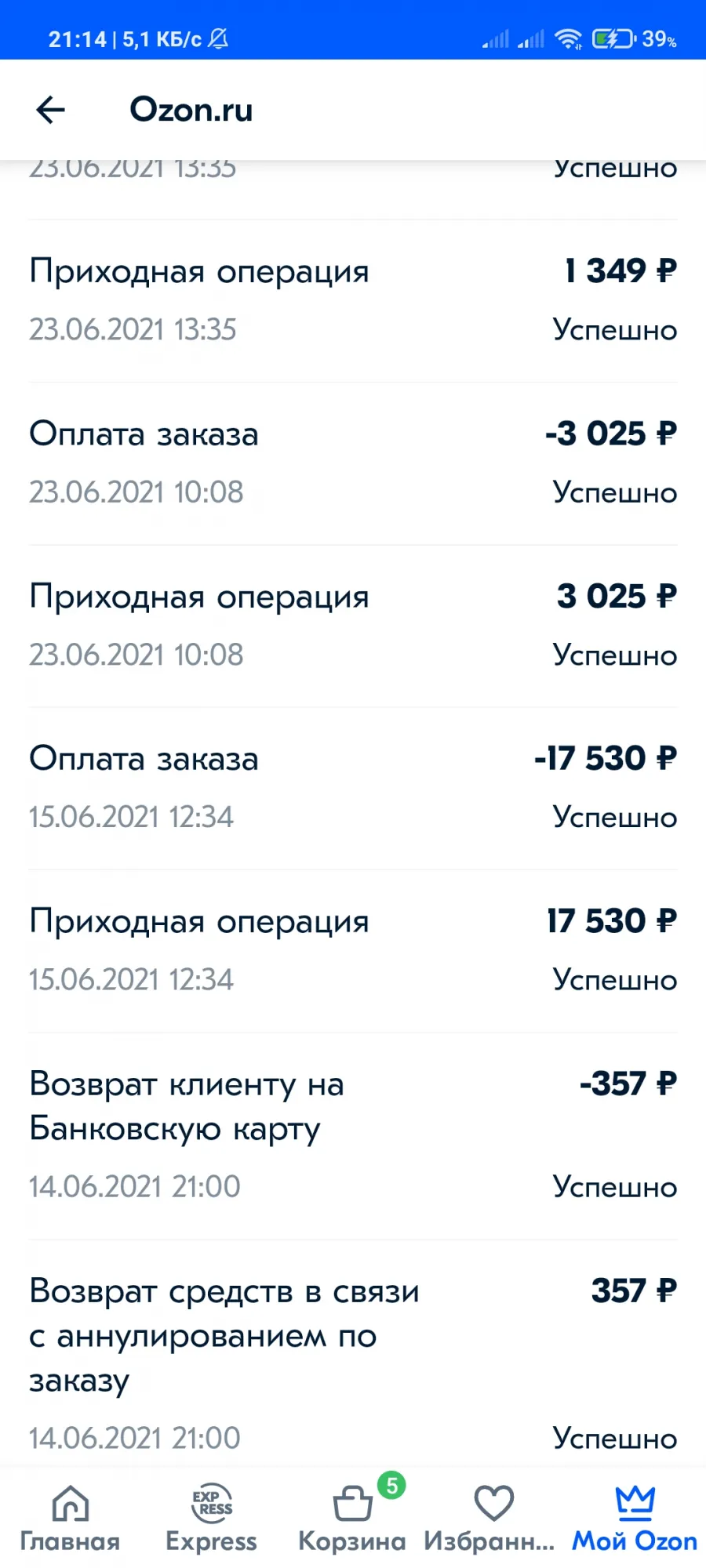
Task: Open the Главная tab
Action: pos(71,1519)
